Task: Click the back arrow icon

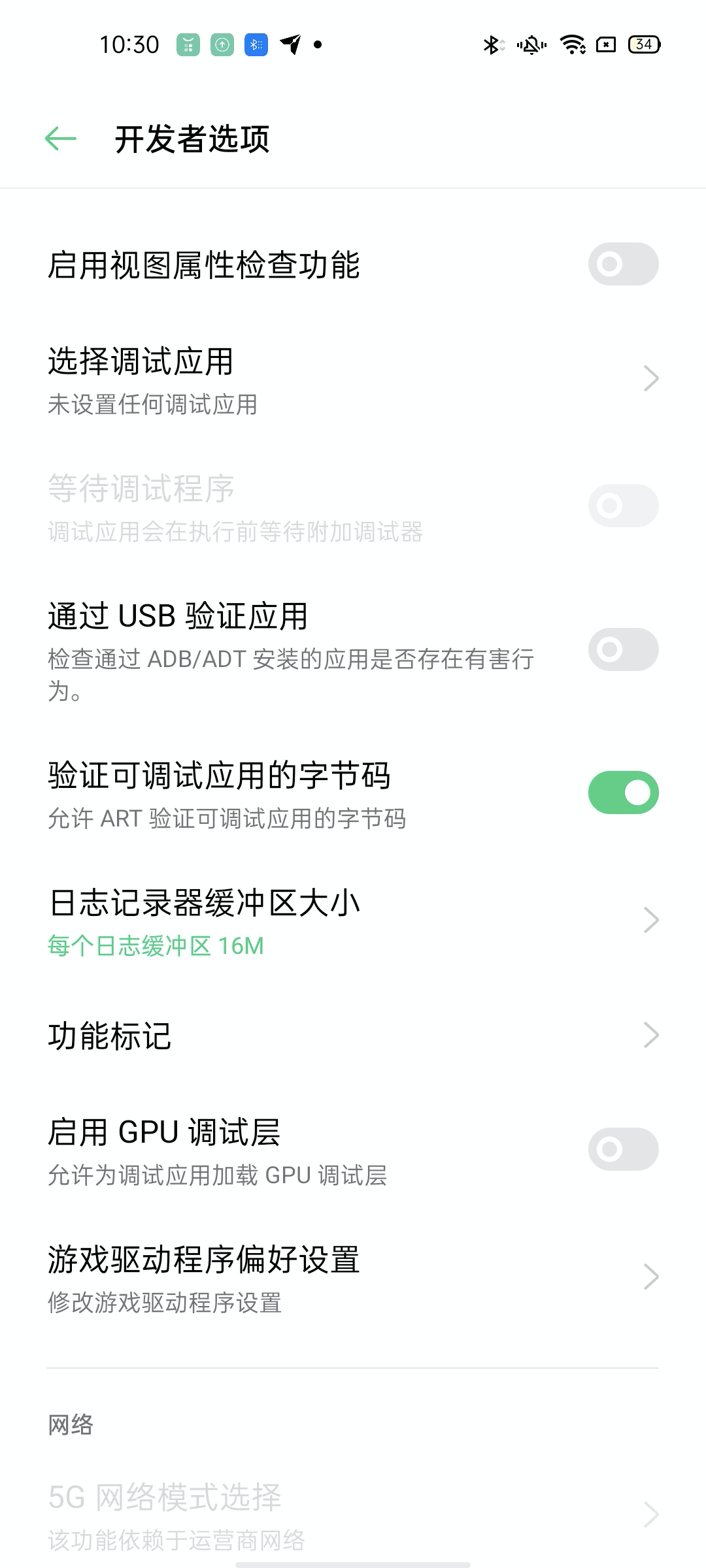Action: coord(59,139)
